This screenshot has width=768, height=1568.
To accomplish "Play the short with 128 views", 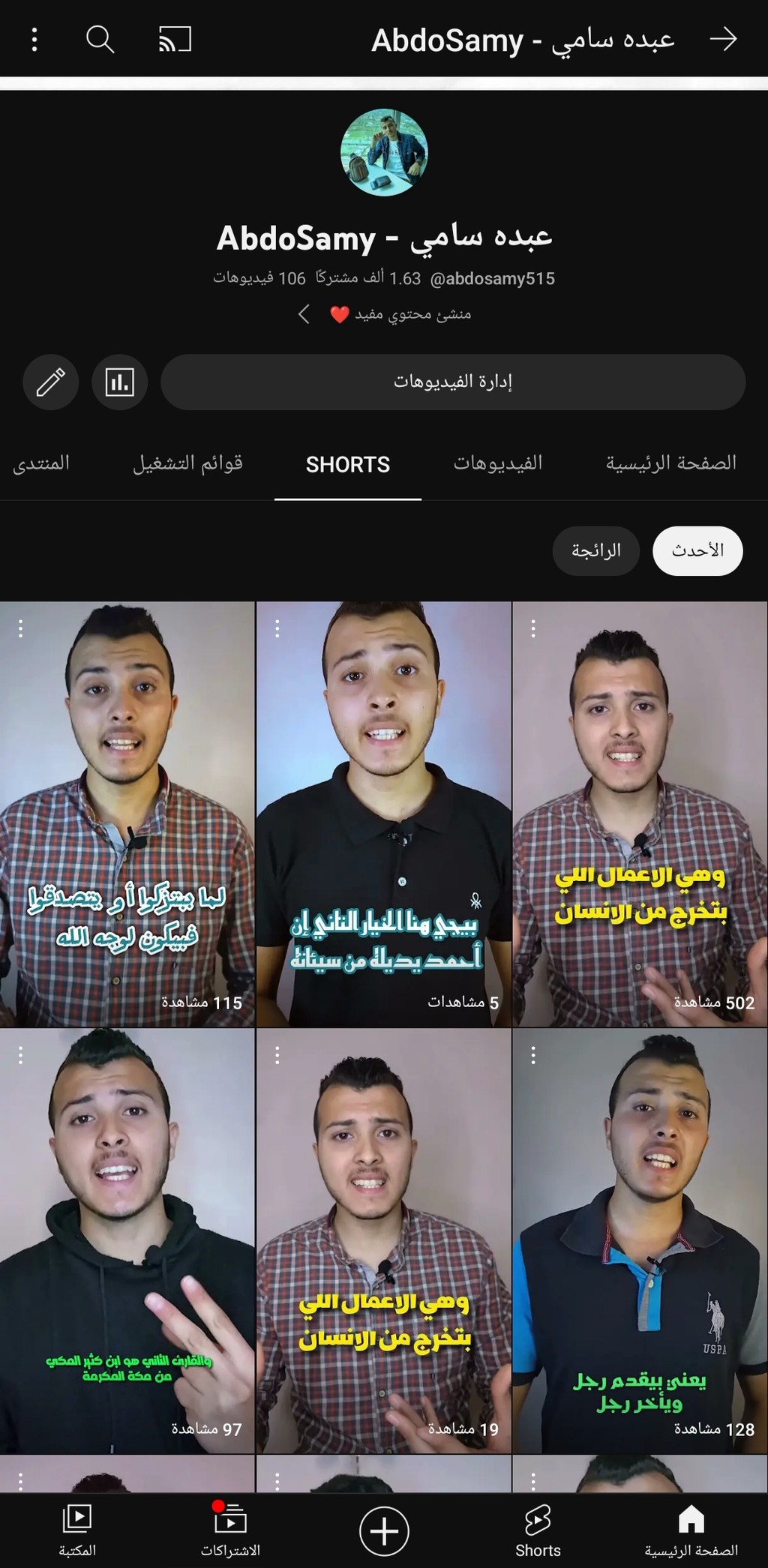I will point(640,1240).
